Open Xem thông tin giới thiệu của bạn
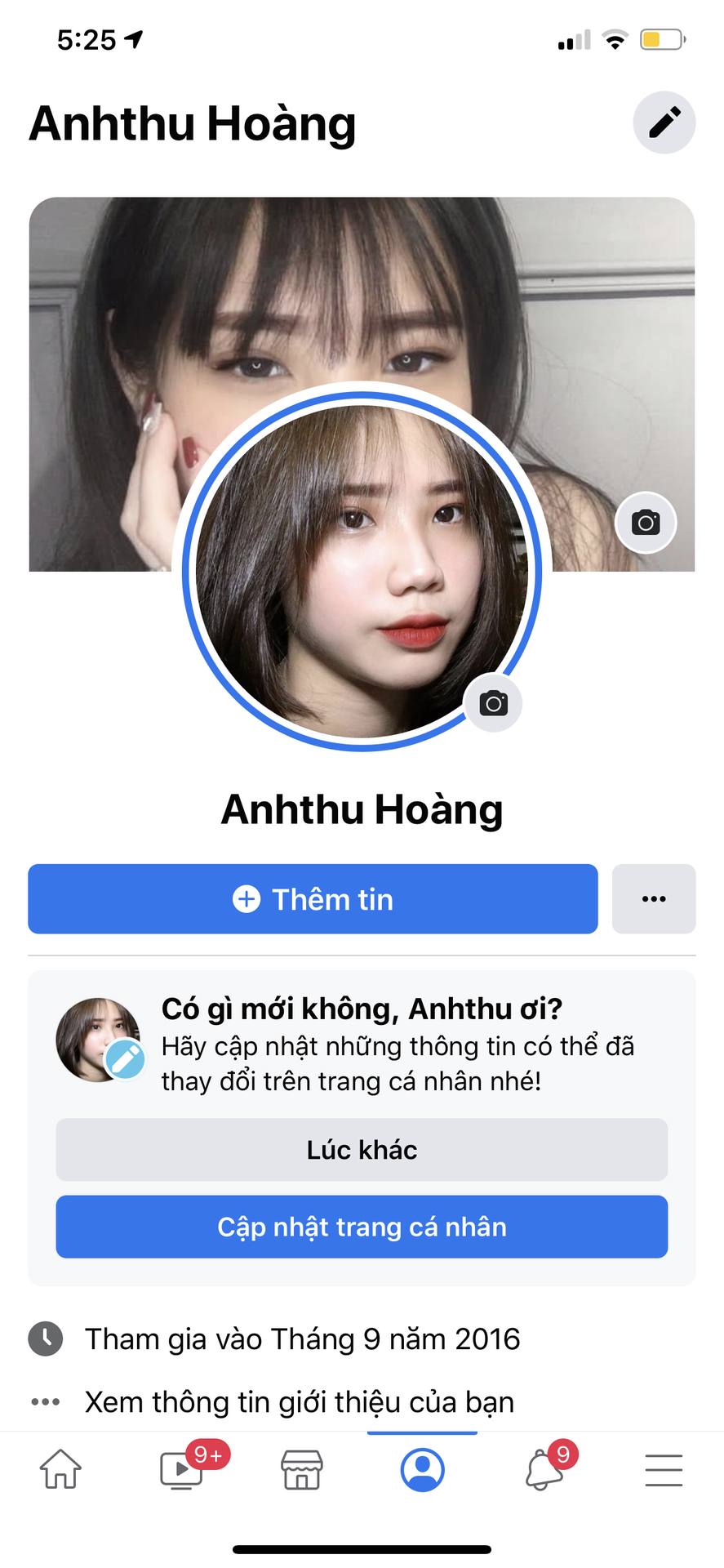Screen dimensions: 724x1568 coord(299,1402)
